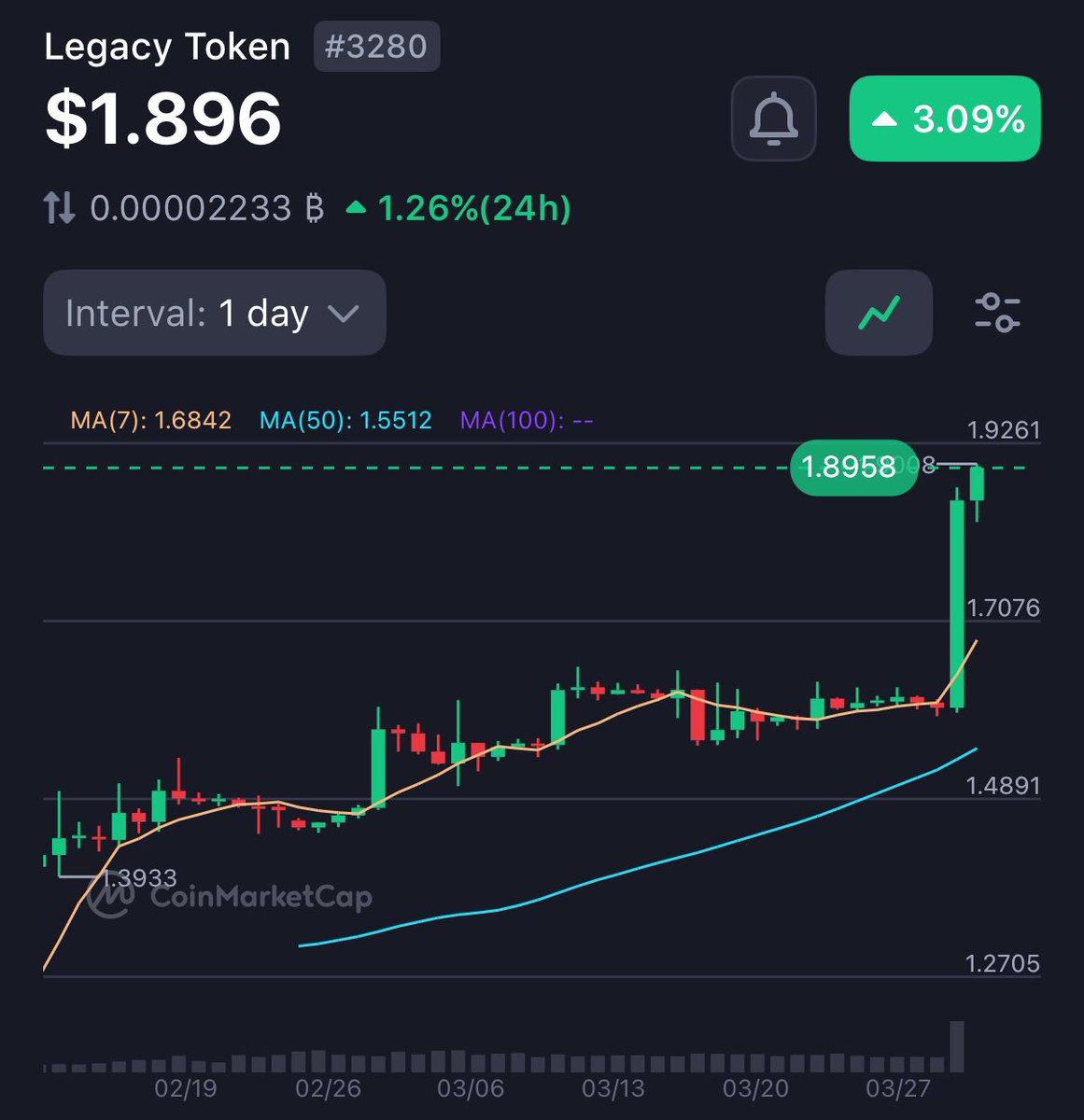Set a price alert with the bell
The width and height of the screenshot is (1084, 1120).
774,119
